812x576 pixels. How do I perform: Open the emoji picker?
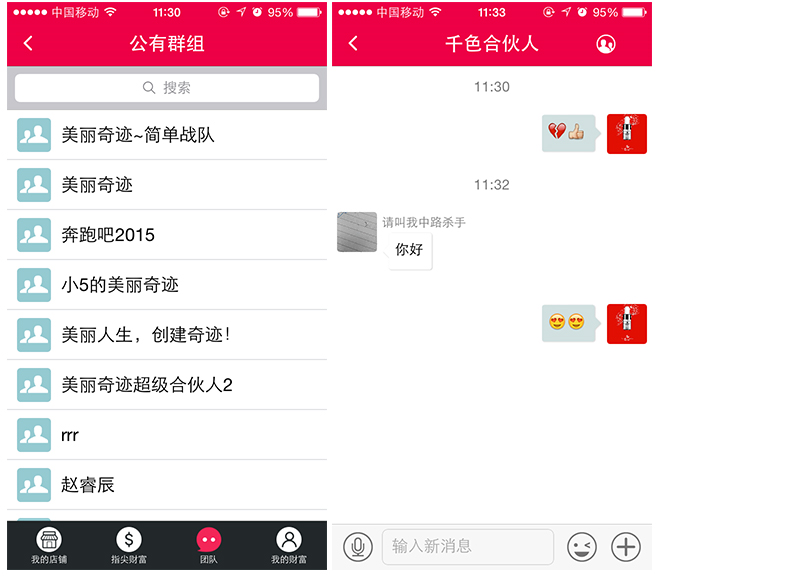coord(581,546)
